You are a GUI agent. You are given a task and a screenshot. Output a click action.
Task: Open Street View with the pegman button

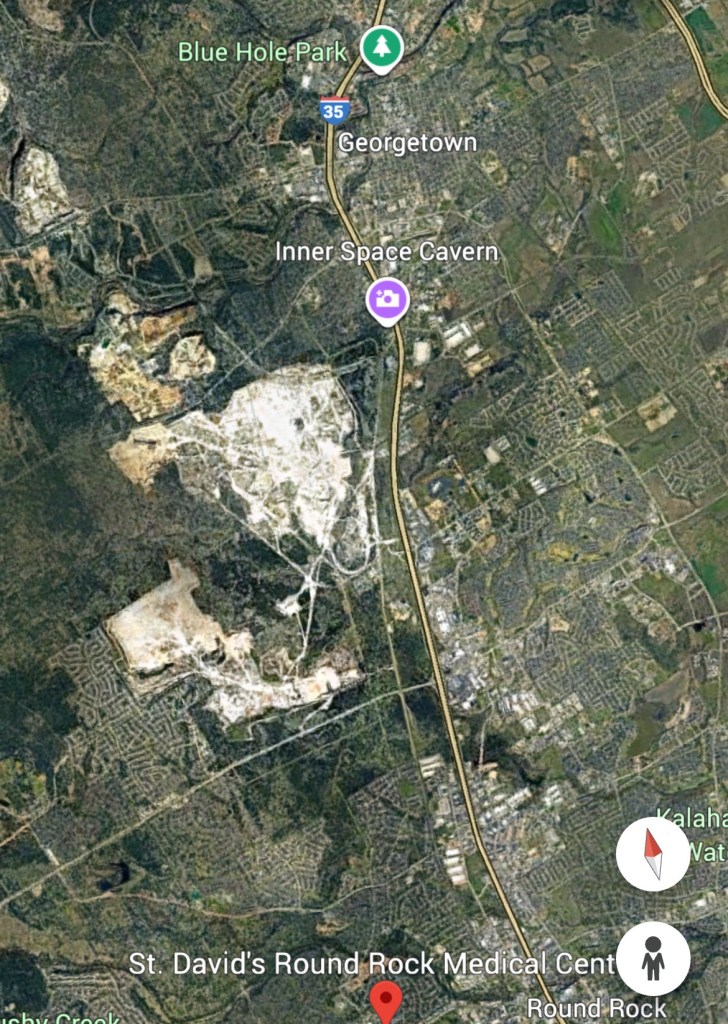(x=653, y=958)
